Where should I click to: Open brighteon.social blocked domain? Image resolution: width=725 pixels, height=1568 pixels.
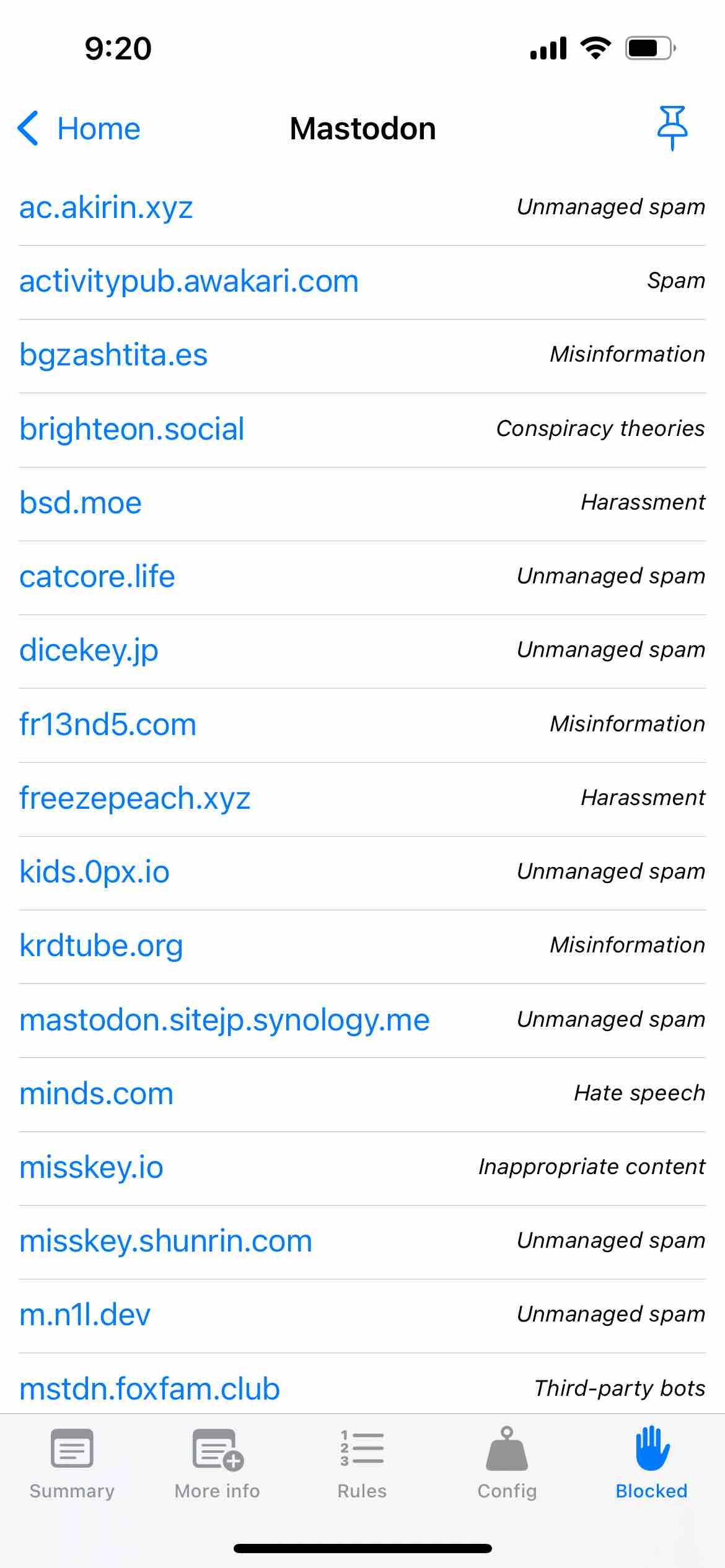click(132, 429)
